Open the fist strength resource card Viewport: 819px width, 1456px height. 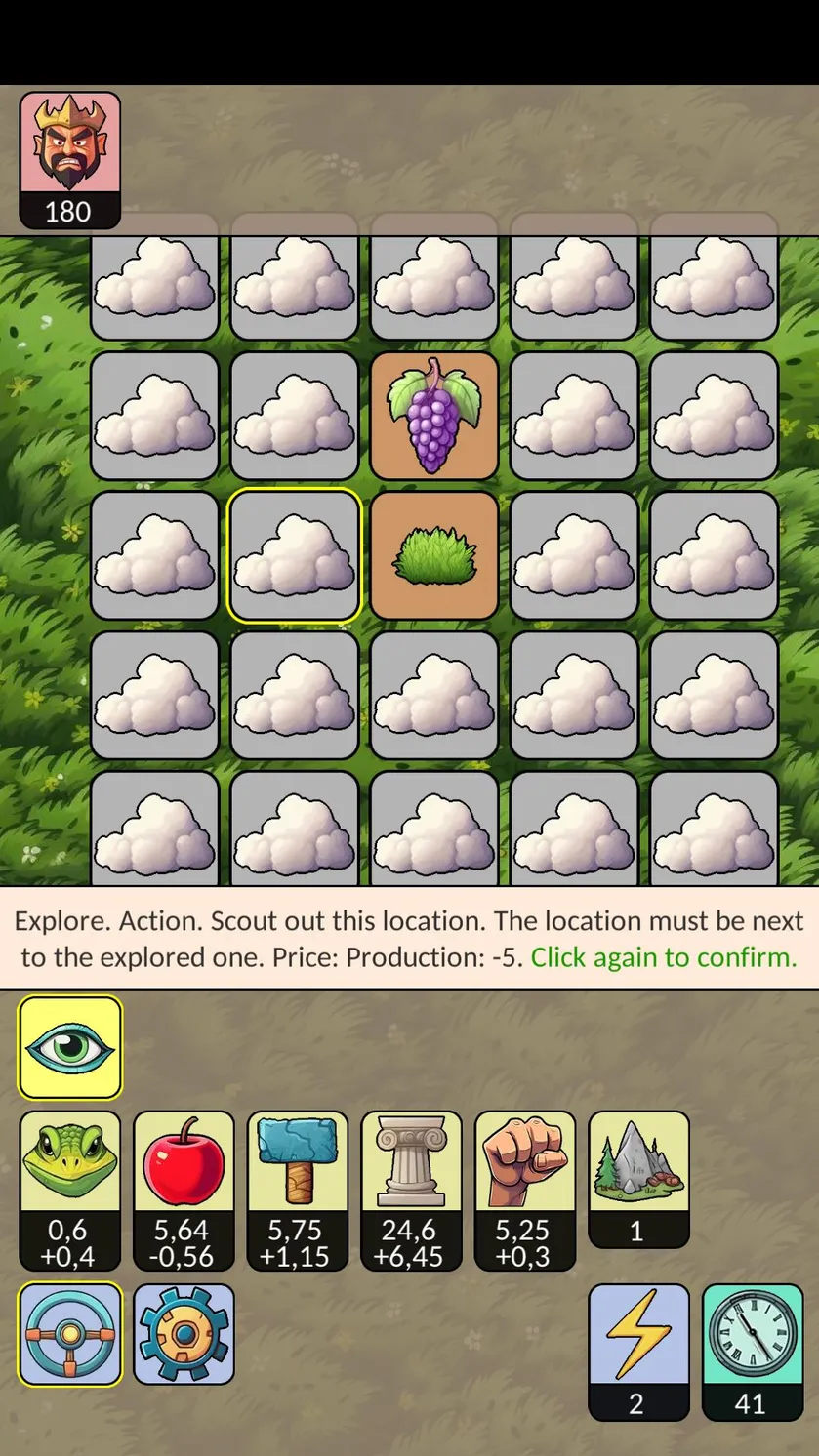pos(524,1191)
